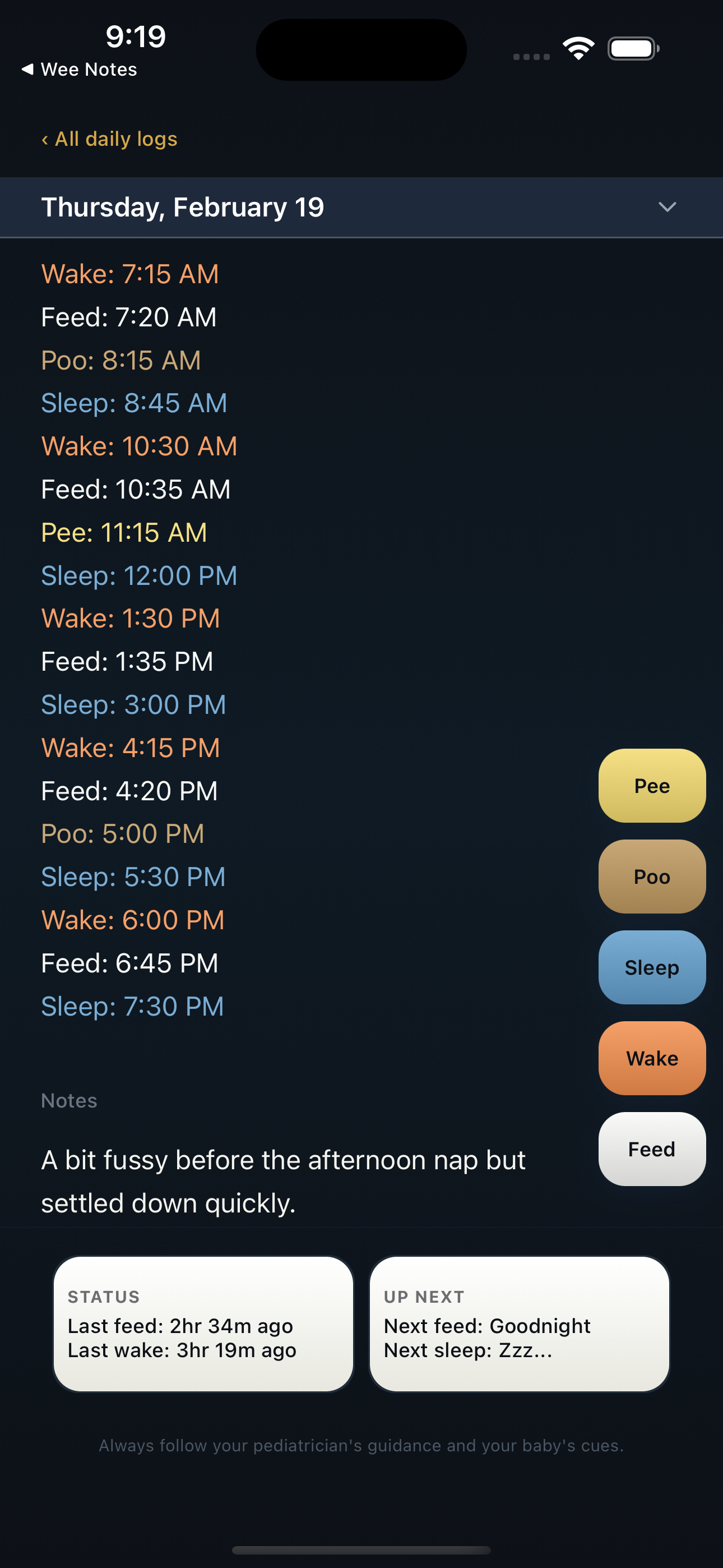Select the Wake: 7:15 AM entry
This screenshot has height=1568, width=723.
[x=129, y=275]
